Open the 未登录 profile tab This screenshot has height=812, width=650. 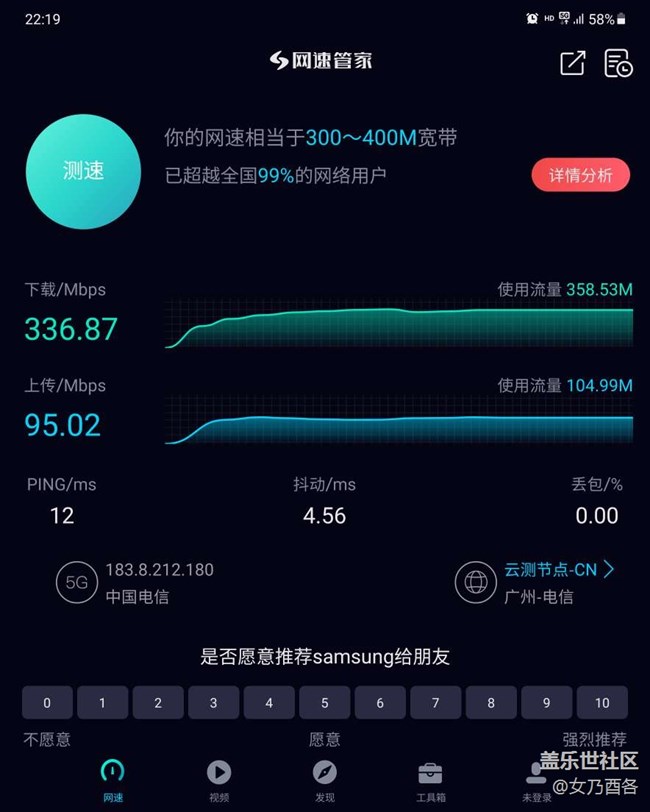[536, 780]
